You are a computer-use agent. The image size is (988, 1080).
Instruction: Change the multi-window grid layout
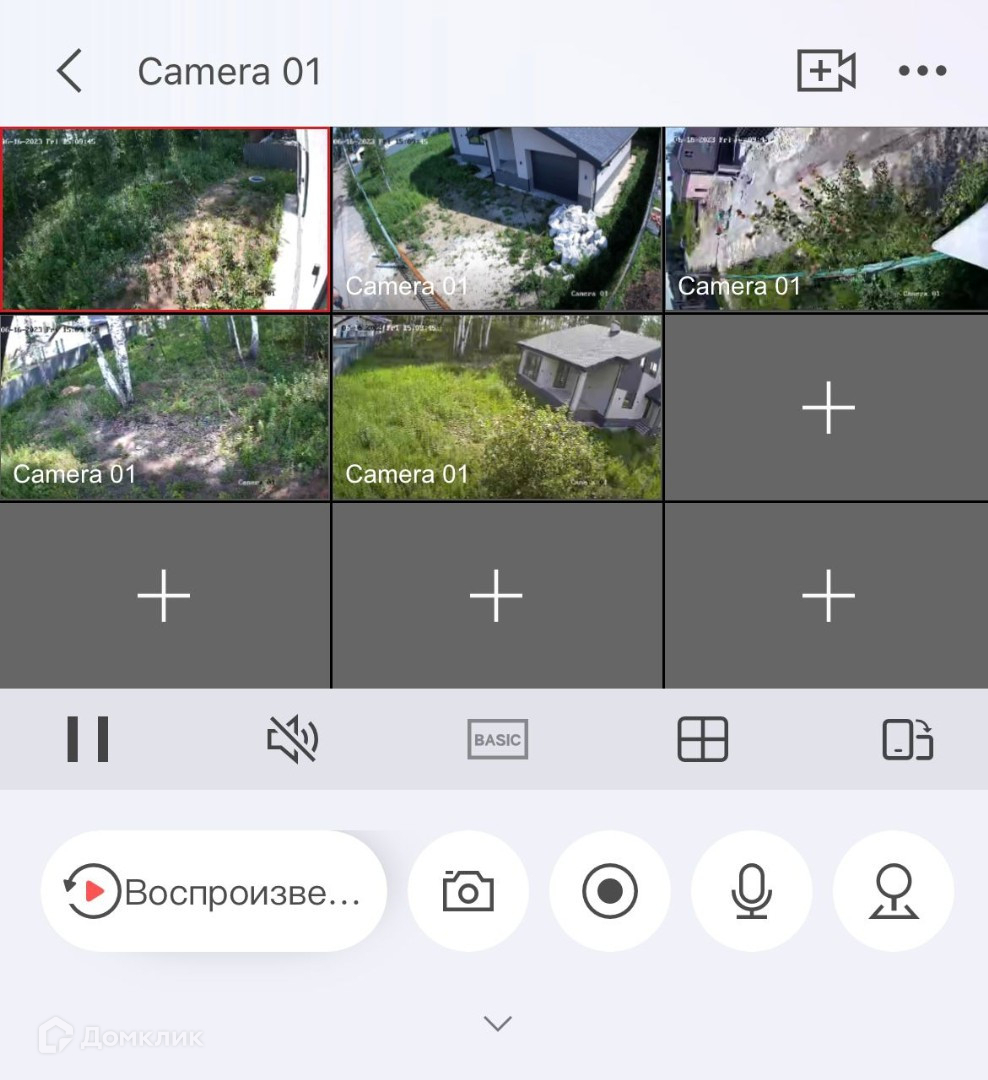coord(703,739)
